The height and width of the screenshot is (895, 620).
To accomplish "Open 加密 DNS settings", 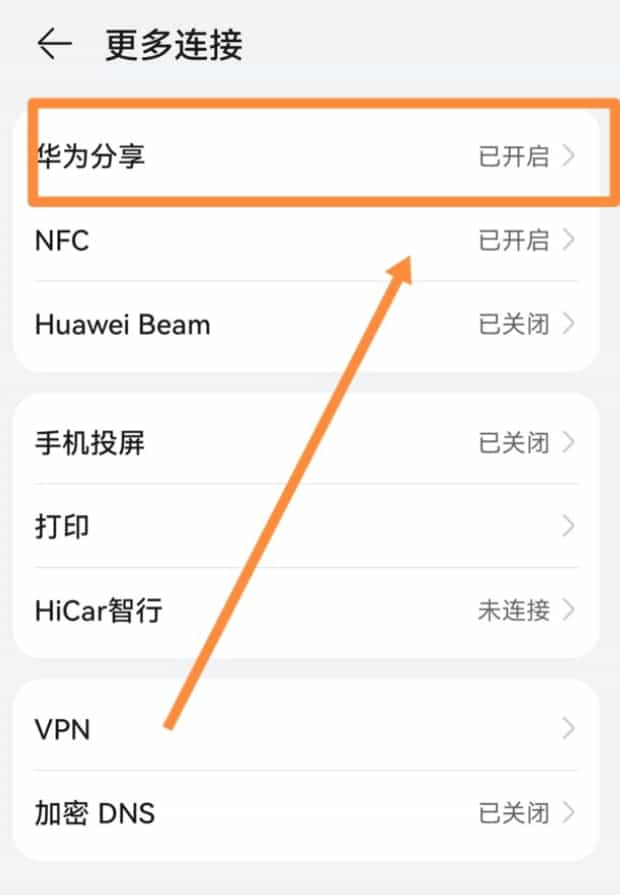I will [x=305, y=812].
